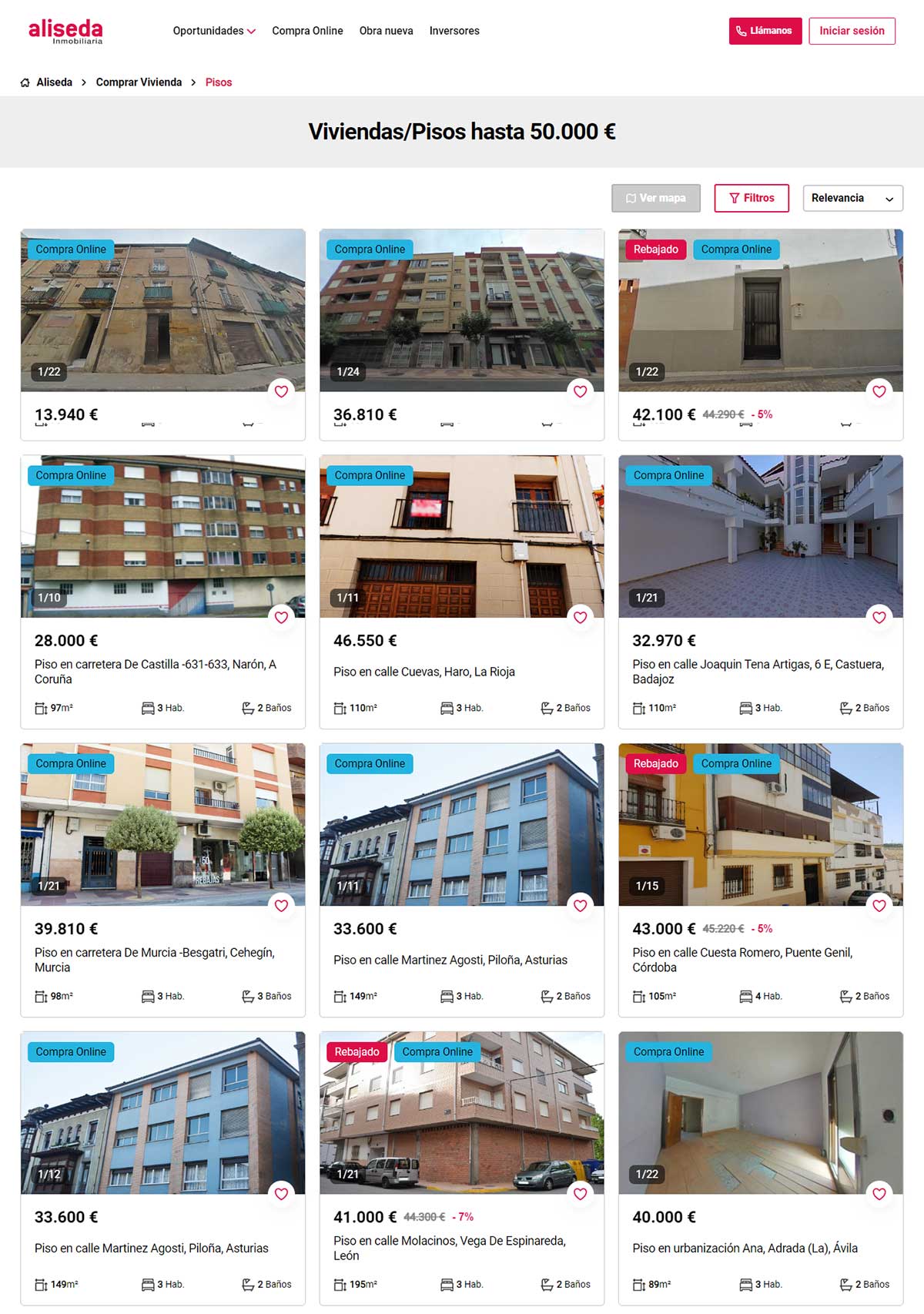Screen dimensions: 924x1314
Task: Favorite the 36.810 € listing
Action: point(580,391)
